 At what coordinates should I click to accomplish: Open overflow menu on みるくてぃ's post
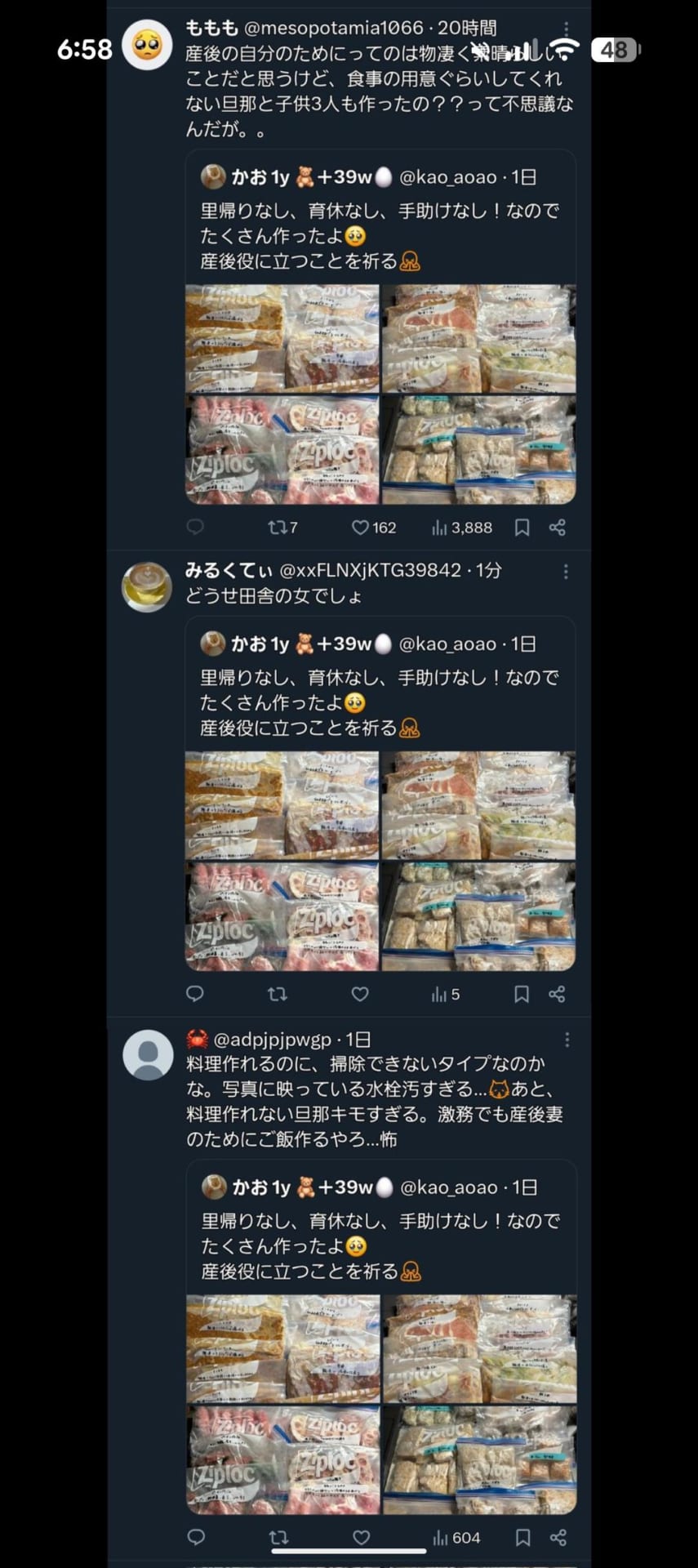566,571
